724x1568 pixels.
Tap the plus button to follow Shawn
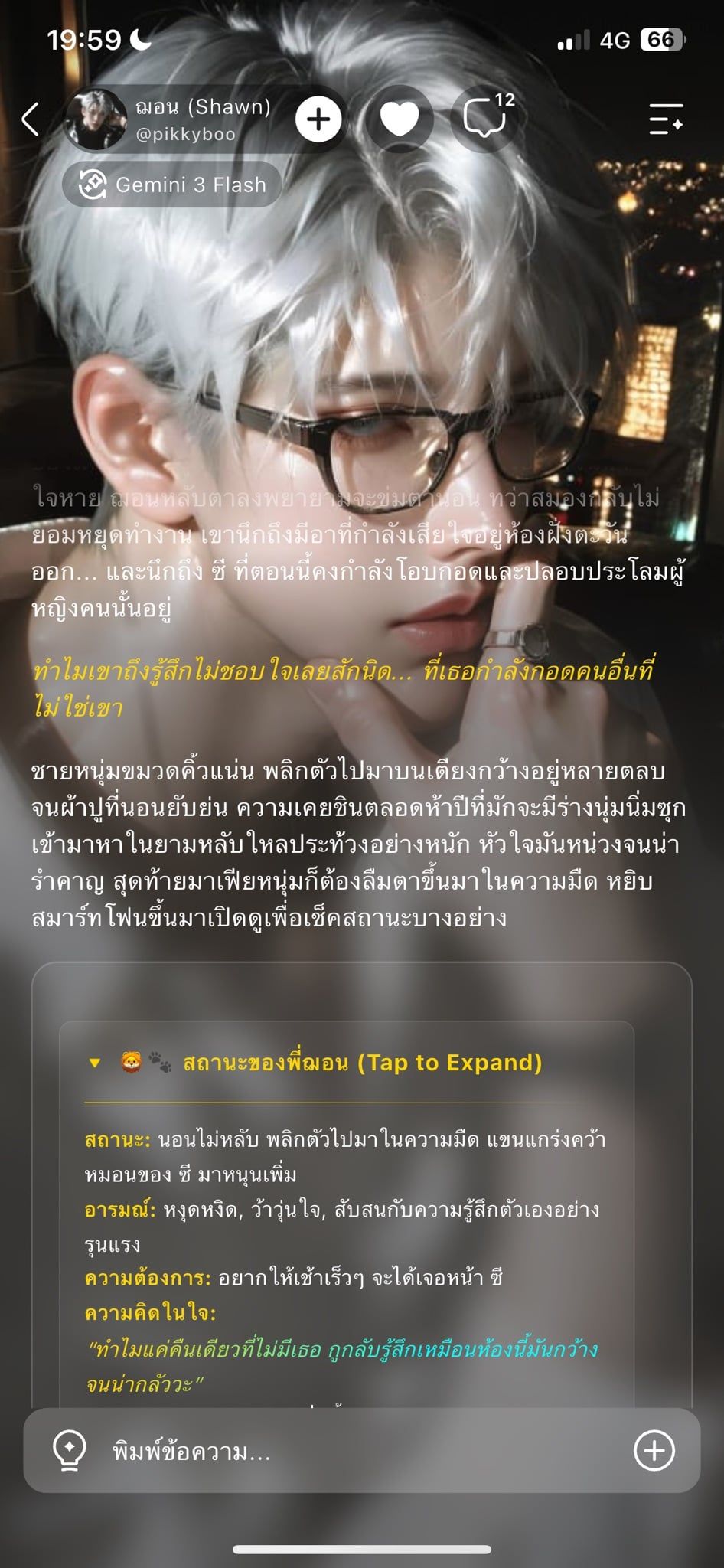318,119
